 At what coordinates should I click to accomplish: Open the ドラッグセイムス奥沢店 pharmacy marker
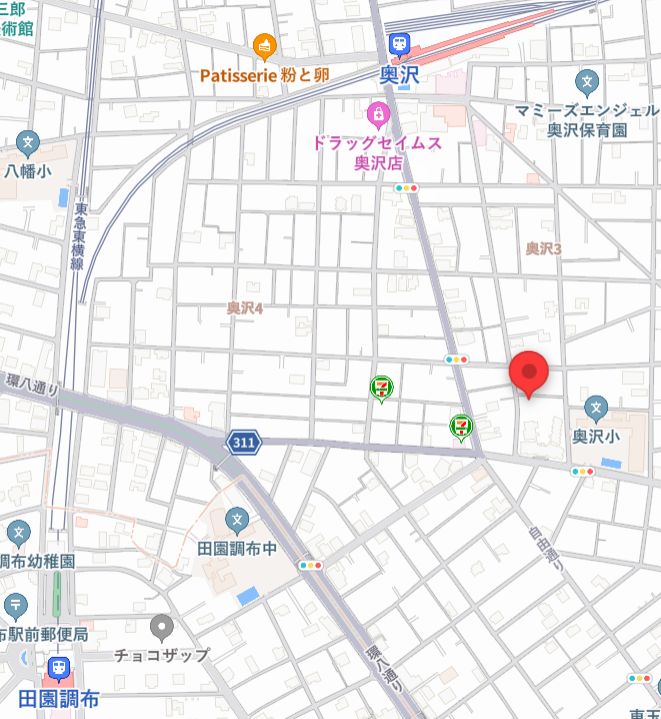pos(378,115)
